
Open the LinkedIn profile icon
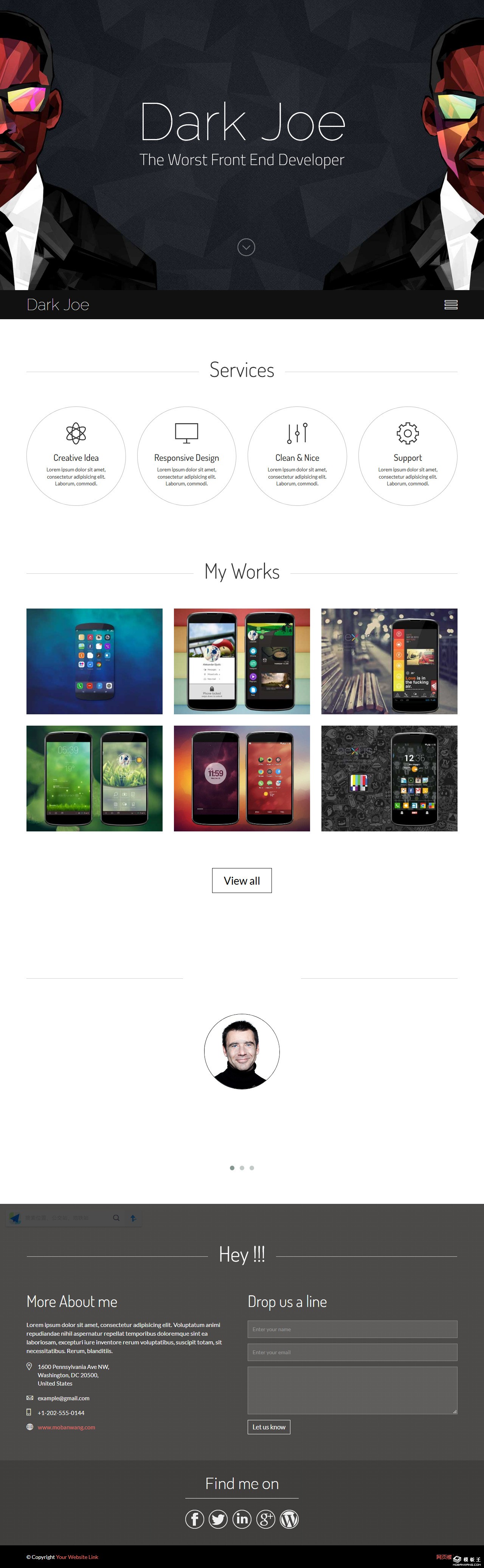point(242,1519)
